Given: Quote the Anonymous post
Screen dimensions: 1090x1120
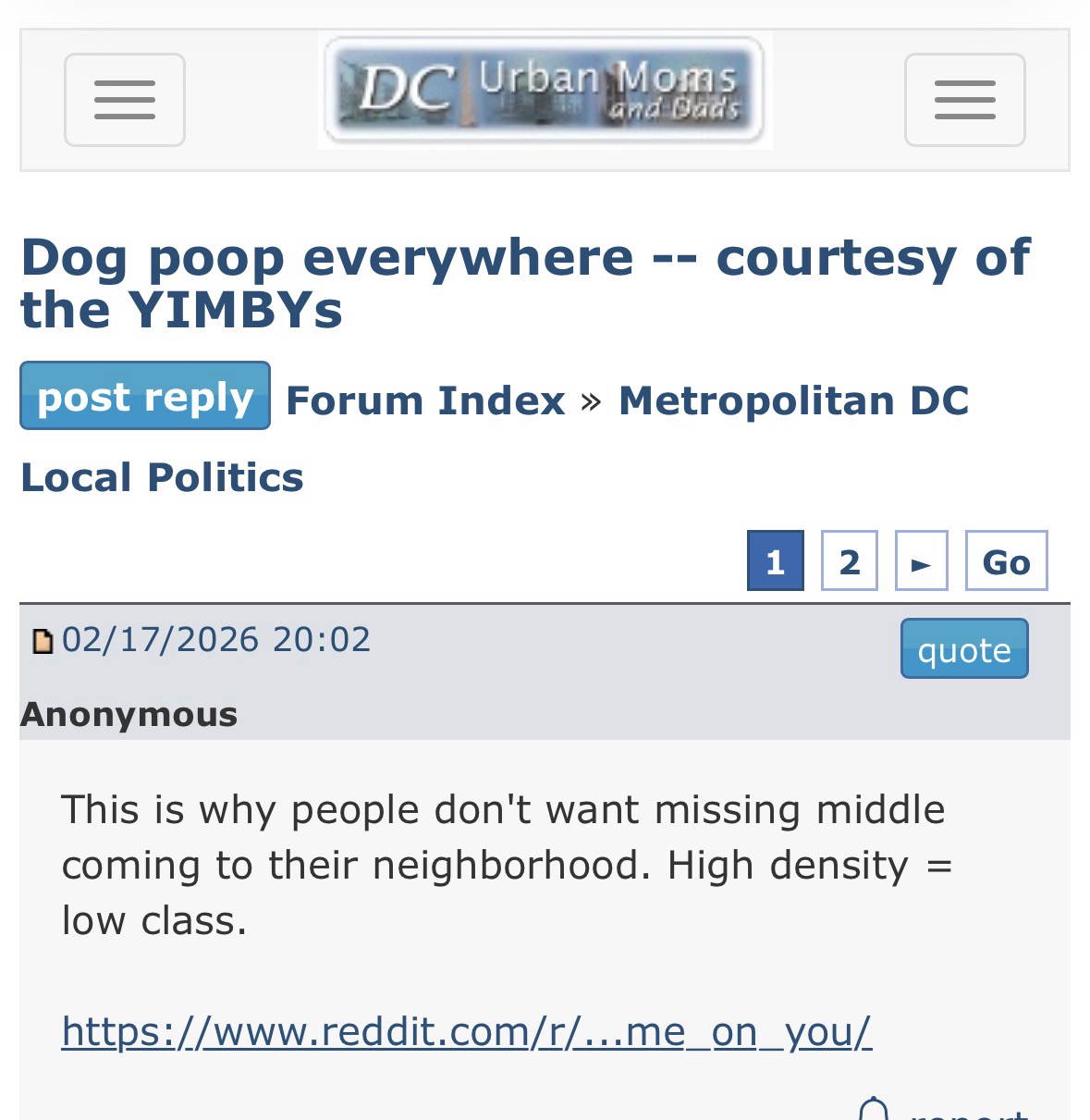Looking at the screenshot, I should click(x=963, y=648).
